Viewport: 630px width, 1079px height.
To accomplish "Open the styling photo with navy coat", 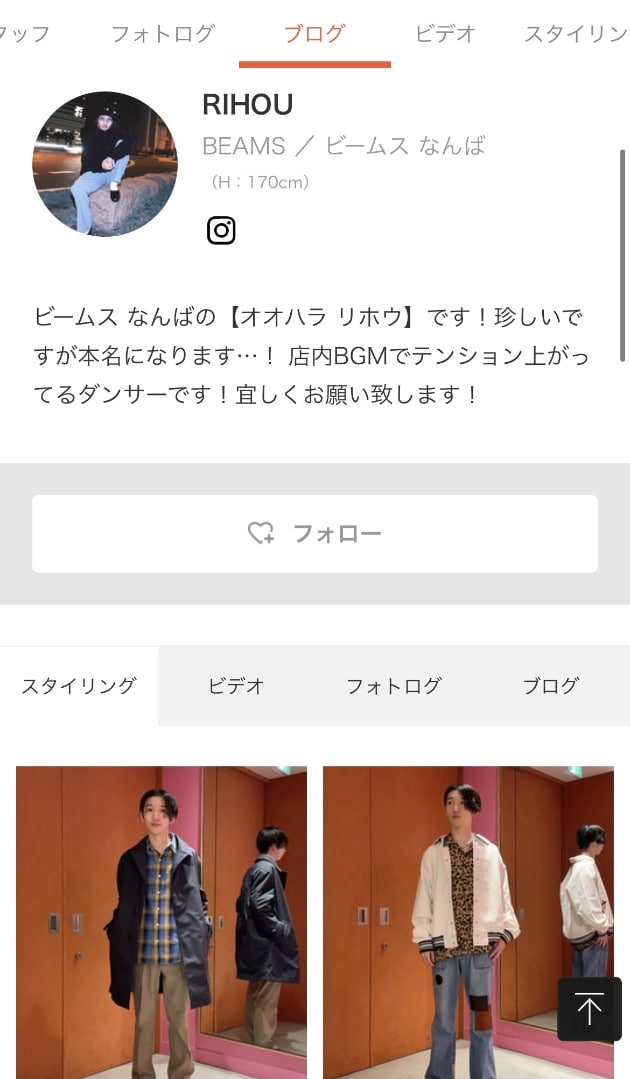I will pos(161,920).
